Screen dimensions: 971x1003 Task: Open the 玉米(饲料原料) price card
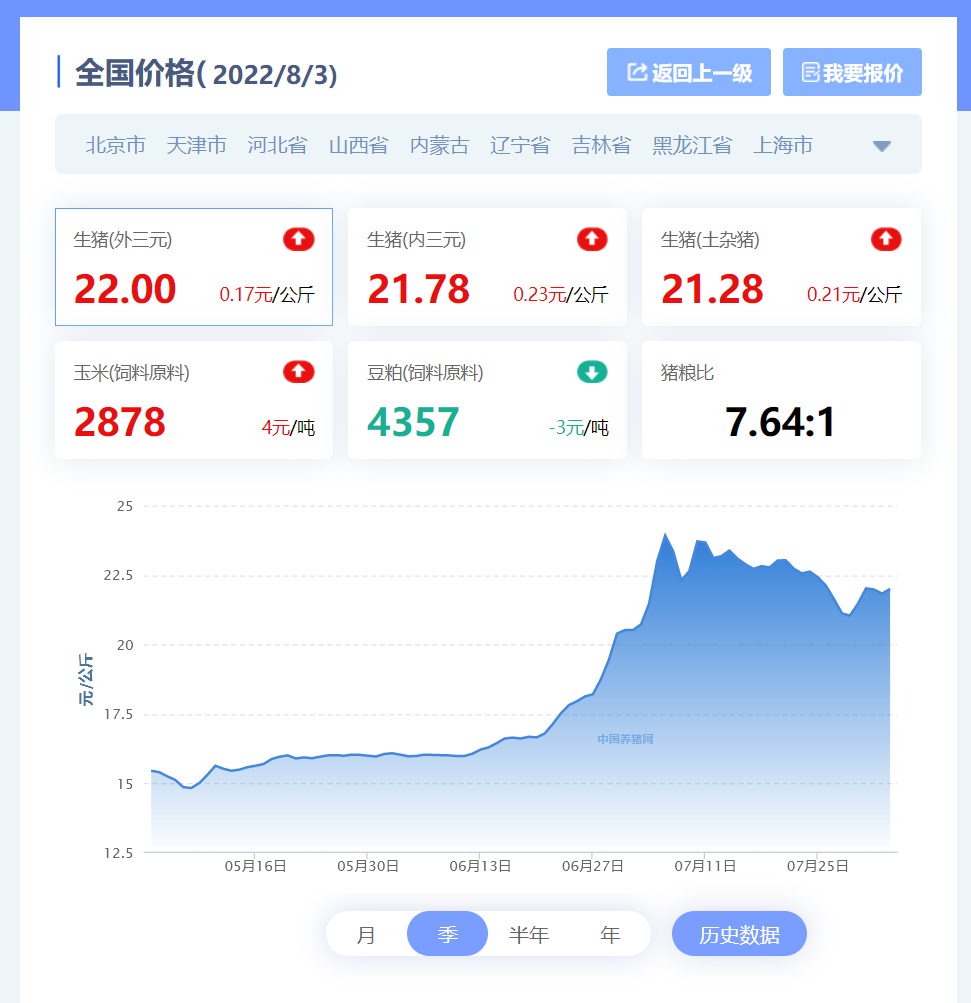194,400
